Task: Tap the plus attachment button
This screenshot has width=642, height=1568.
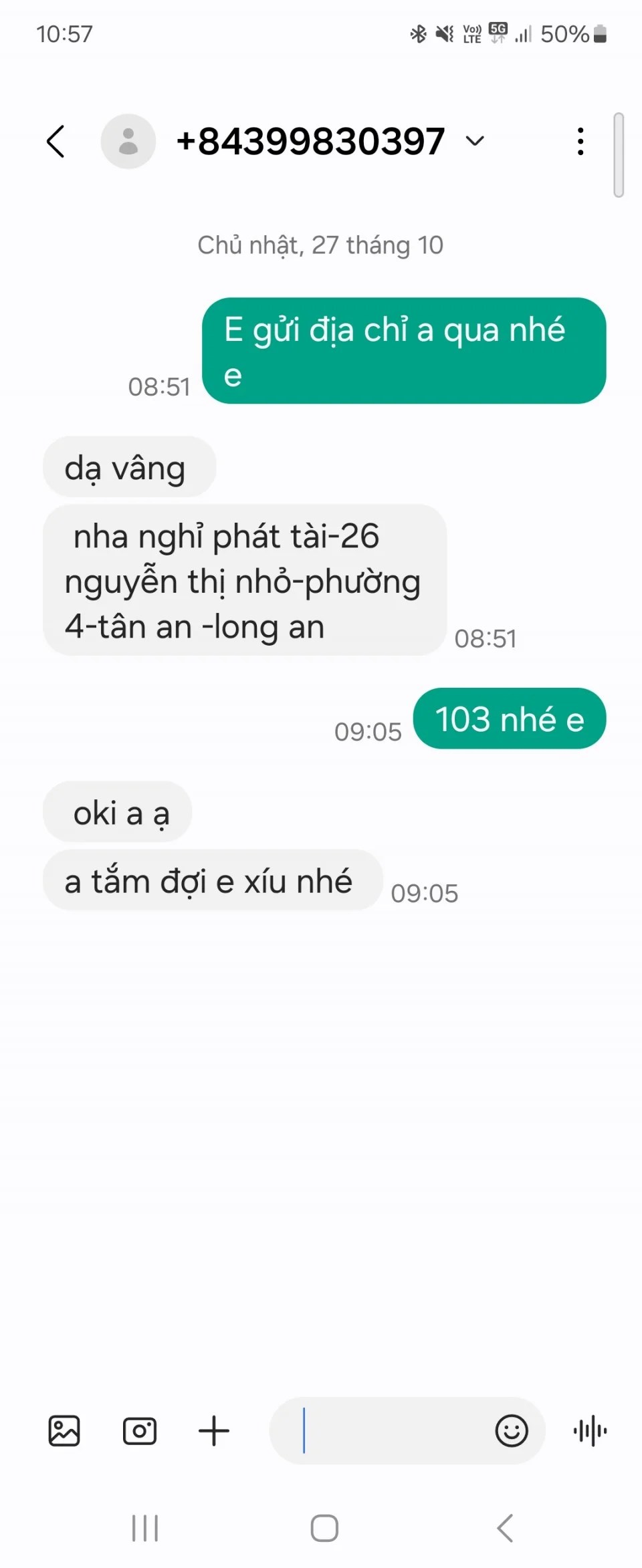Action: click(x=214, y=1430)
